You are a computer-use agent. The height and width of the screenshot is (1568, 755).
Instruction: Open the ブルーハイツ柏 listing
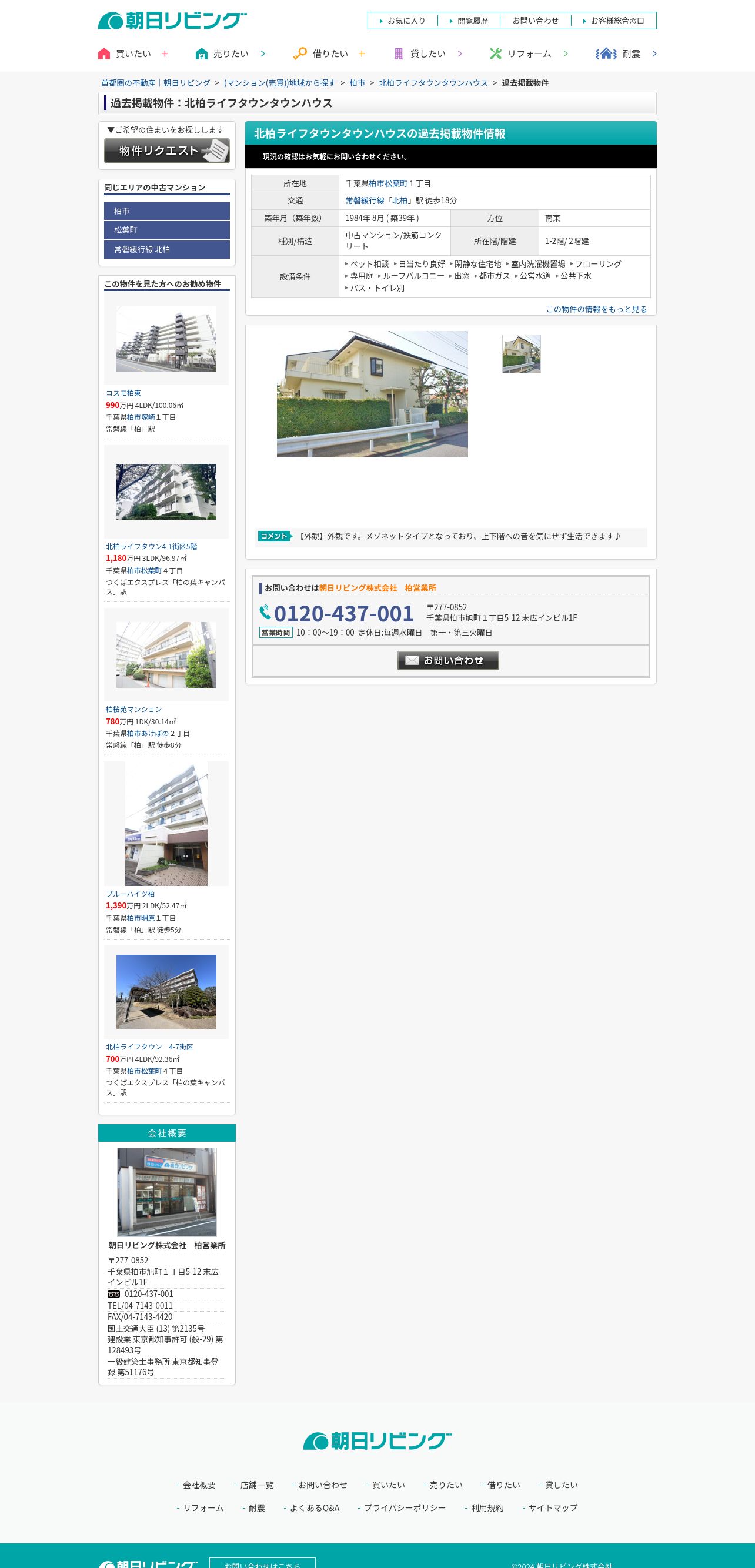pos(131,894)
